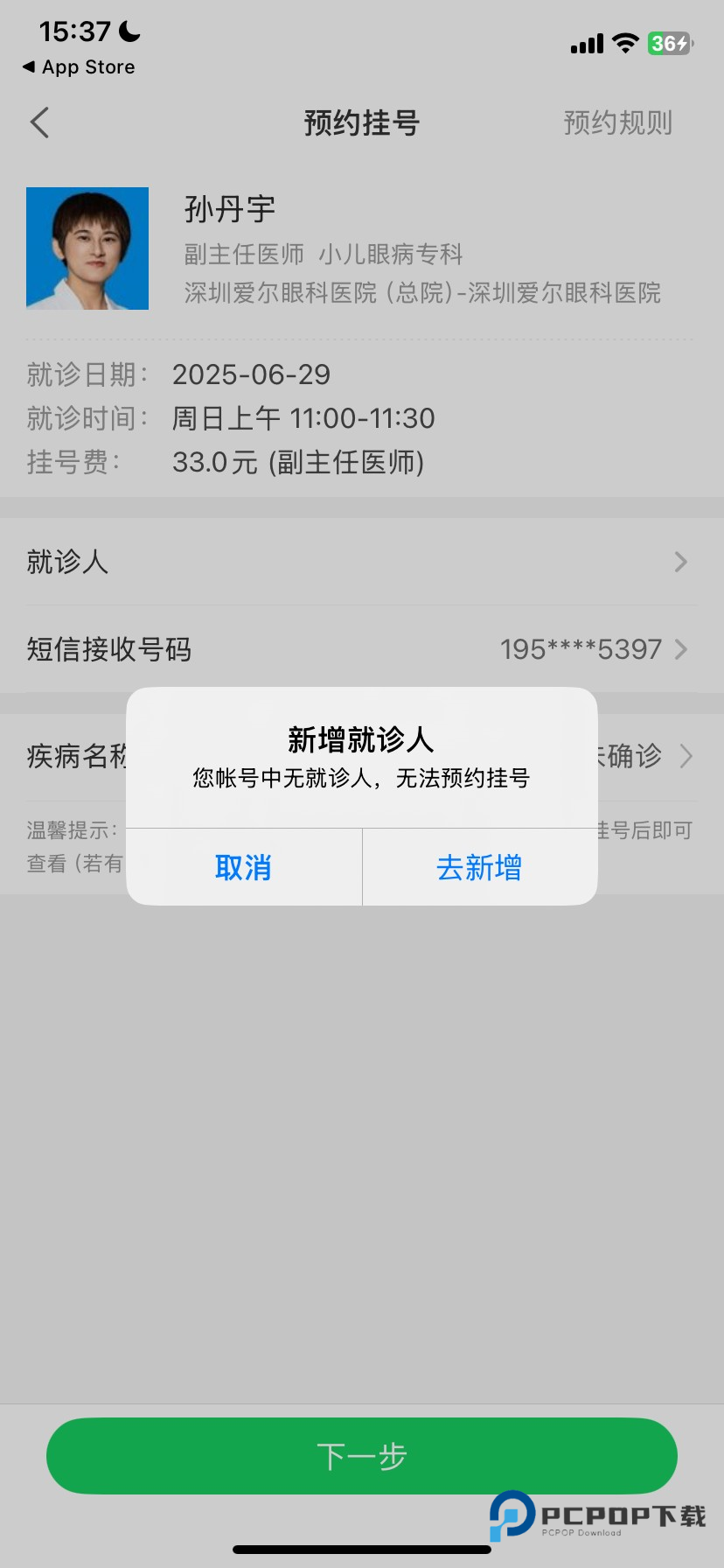The height and width of the screenshot is (1568, 724).
Task: Tap the green 下一步 button
Action: (x=362, y=1456)
